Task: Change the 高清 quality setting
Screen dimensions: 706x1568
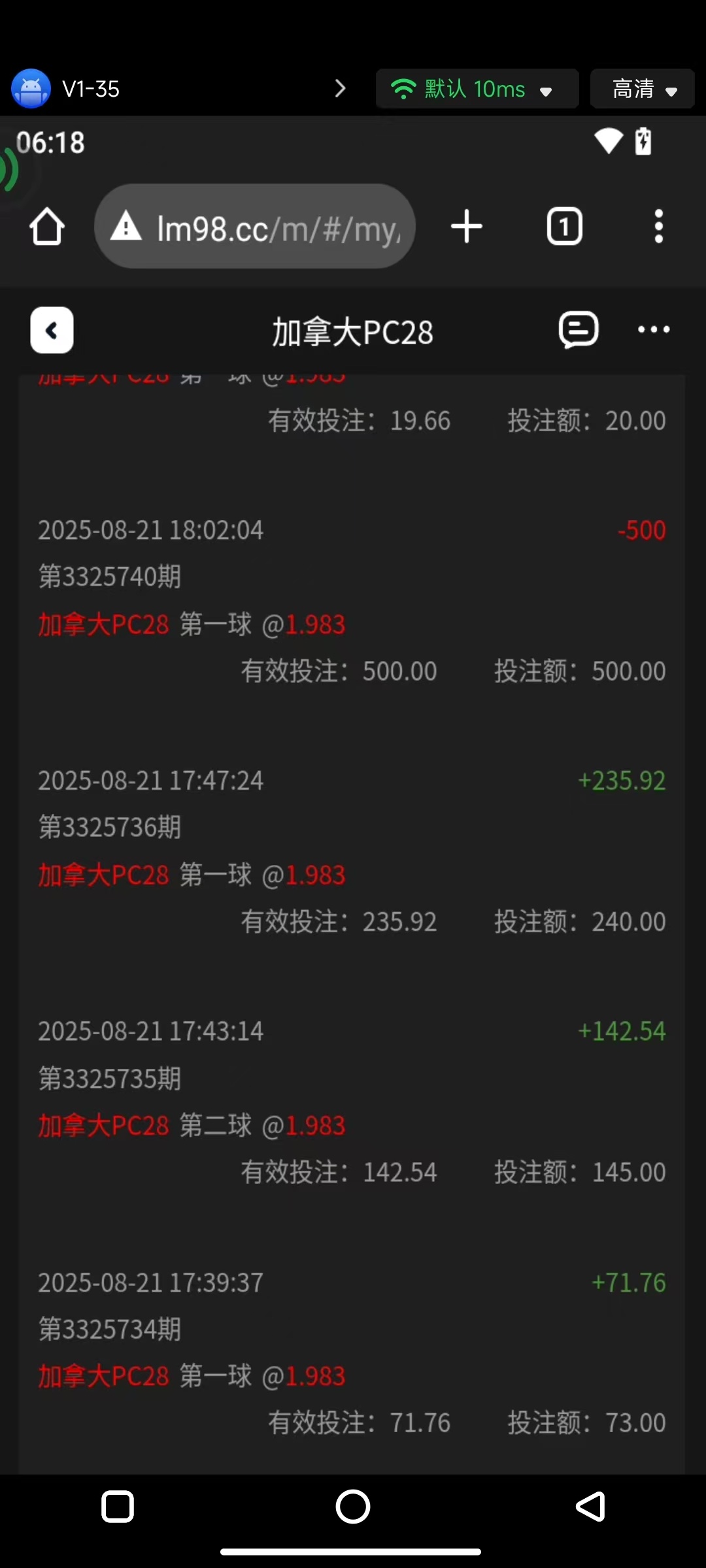Action: (642, 89)
